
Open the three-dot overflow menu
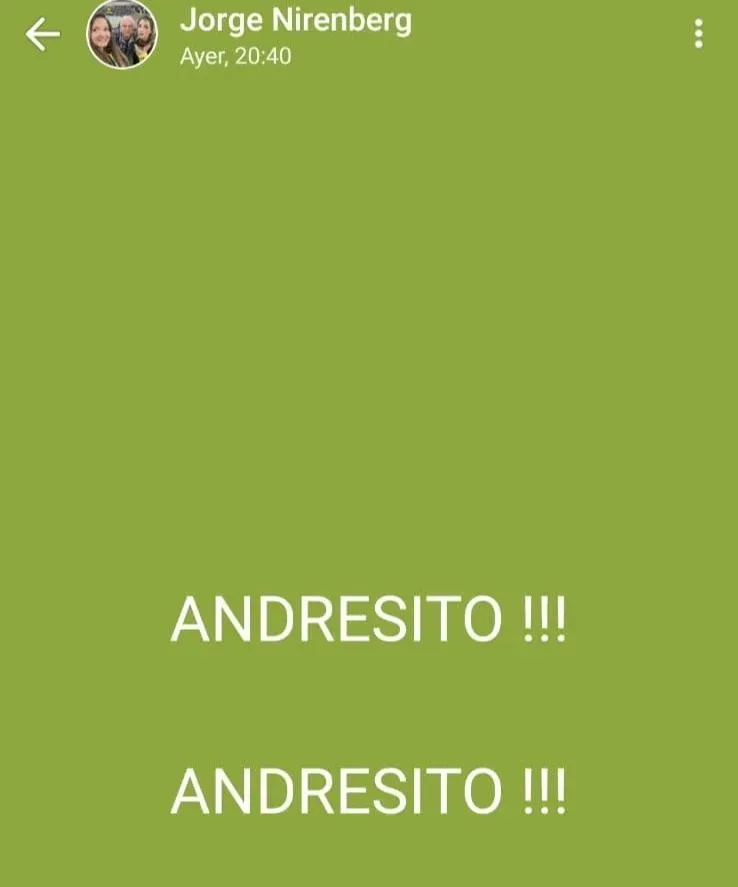coord(698,35)
